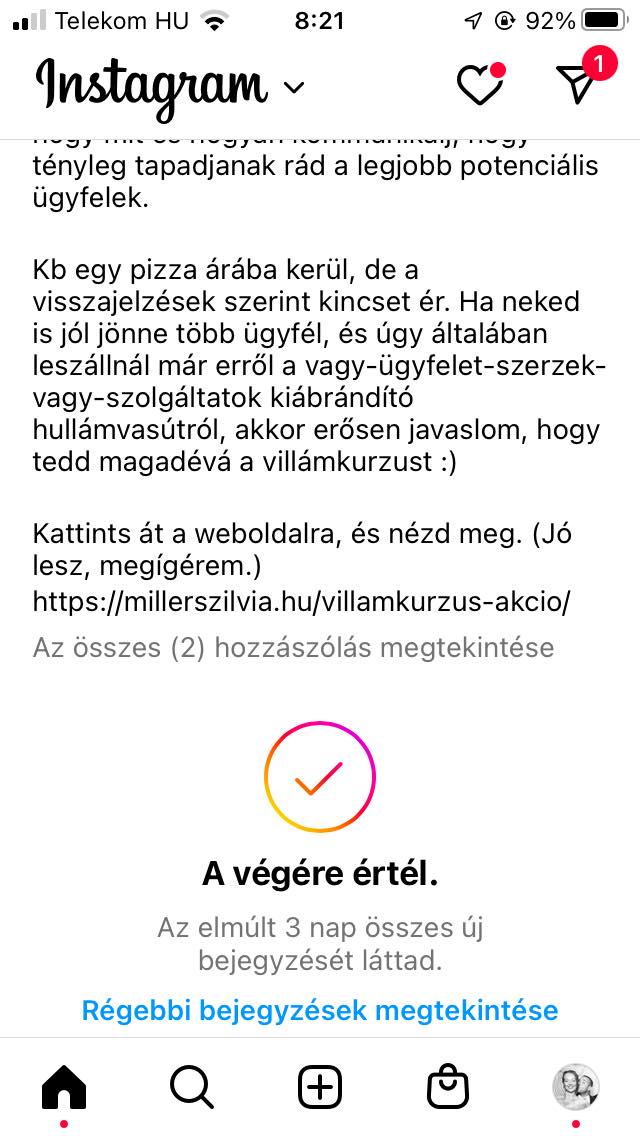View all 2 comments on the post
Image resolution: width=640 pixels, height=1136 pixels.
(293, 647)
